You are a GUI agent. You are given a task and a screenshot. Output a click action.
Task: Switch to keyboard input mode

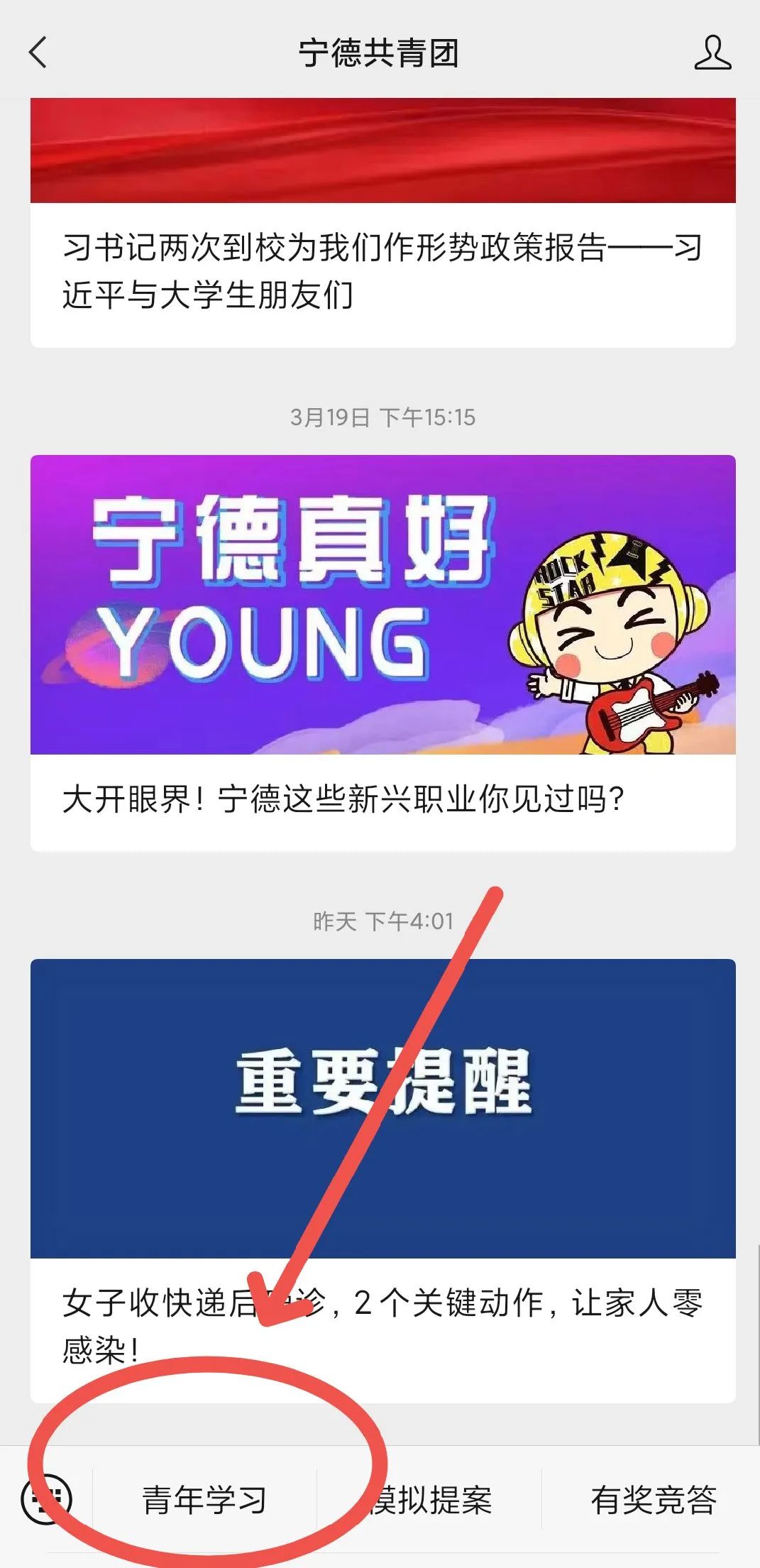click(47, 1499)
